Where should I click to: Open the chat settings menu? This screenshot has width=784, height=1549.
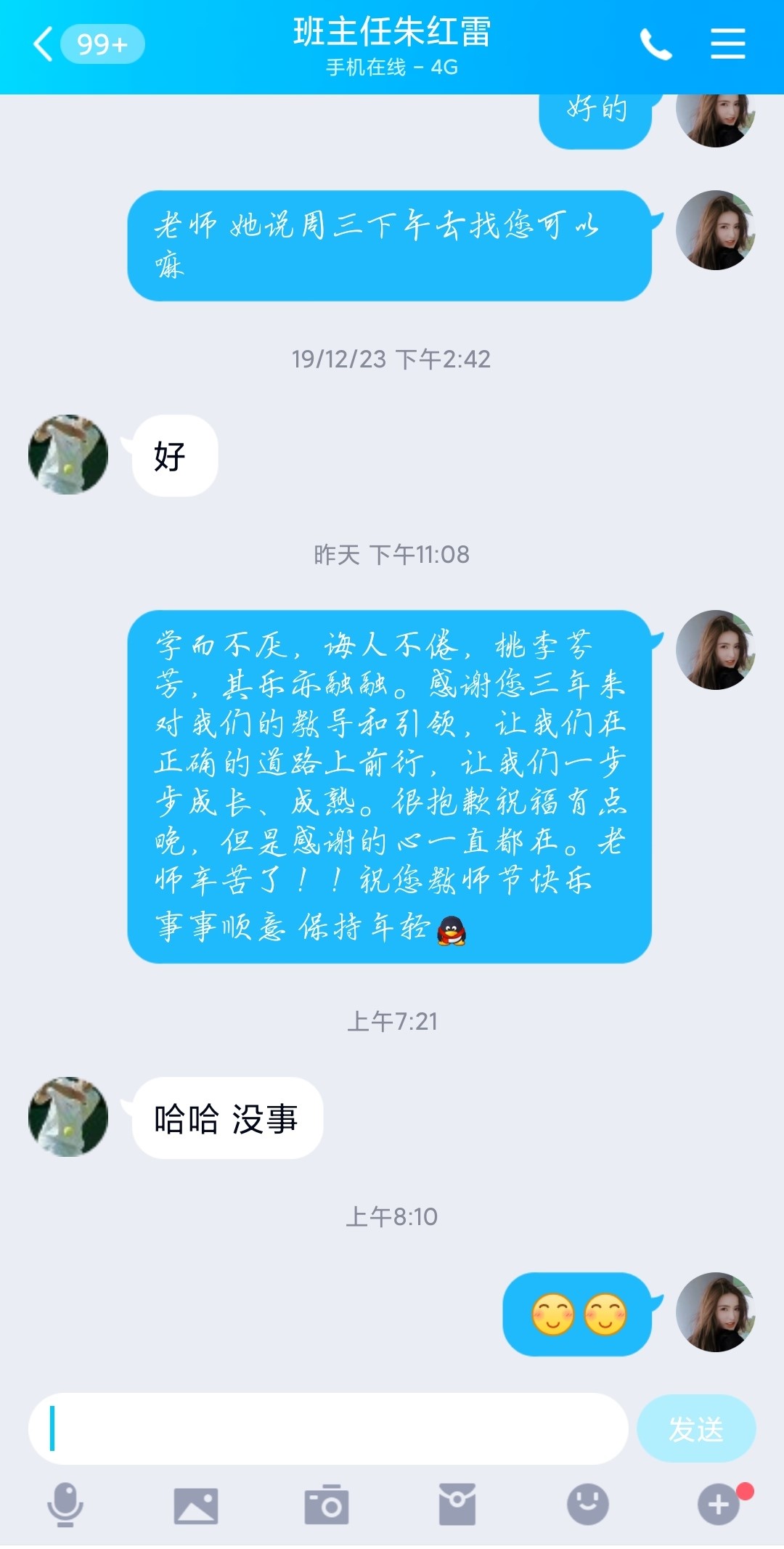pos(727,44)
